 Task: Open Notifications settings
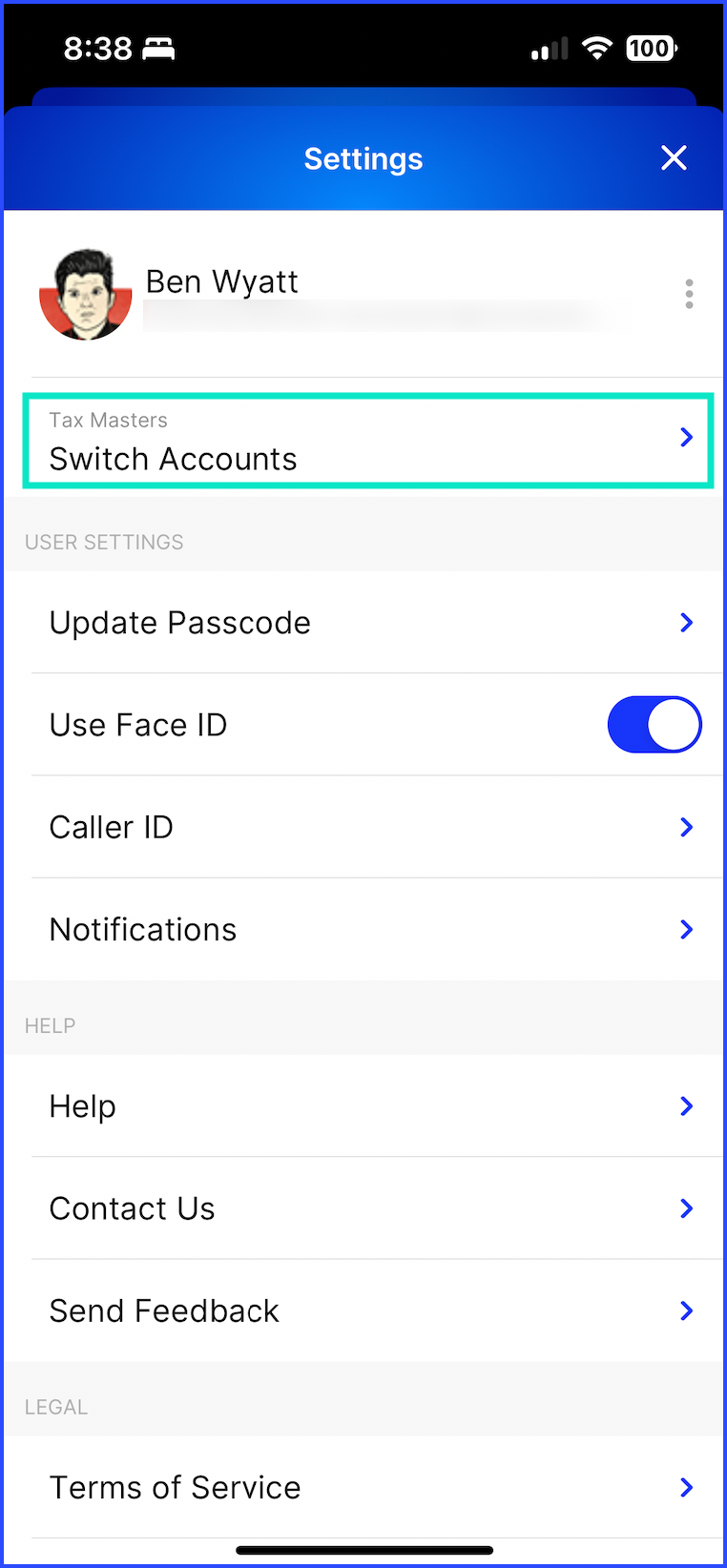[363, 929]
